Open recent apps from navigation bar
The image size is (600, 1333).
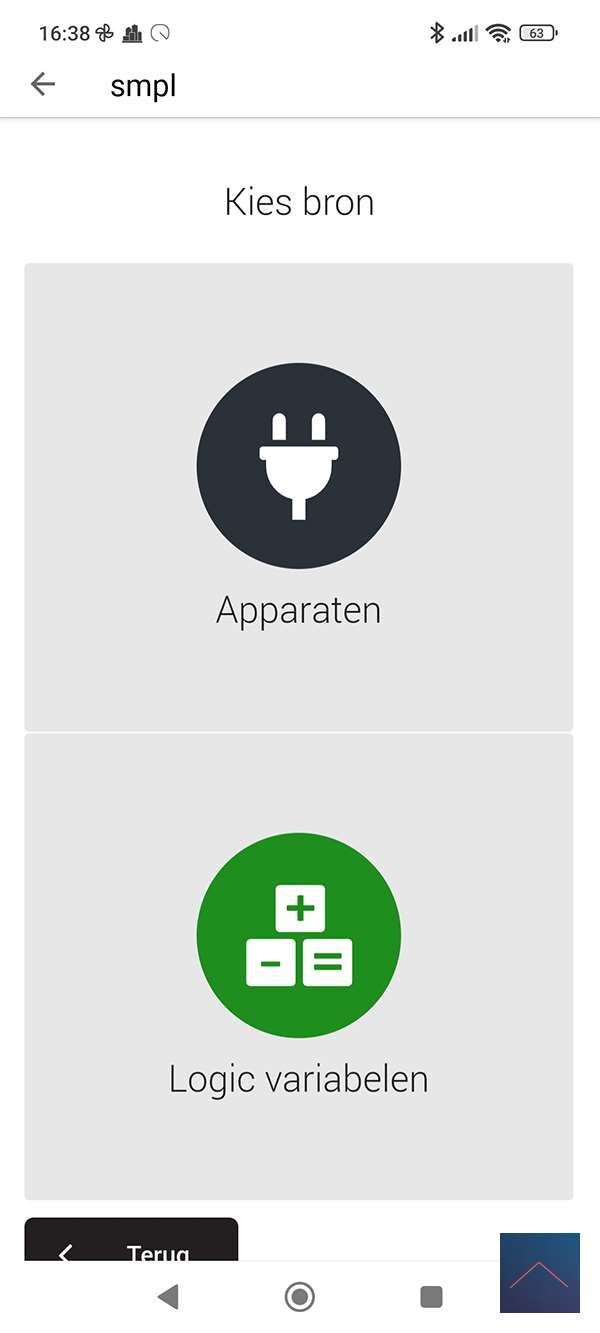[x=431, y=1297]
